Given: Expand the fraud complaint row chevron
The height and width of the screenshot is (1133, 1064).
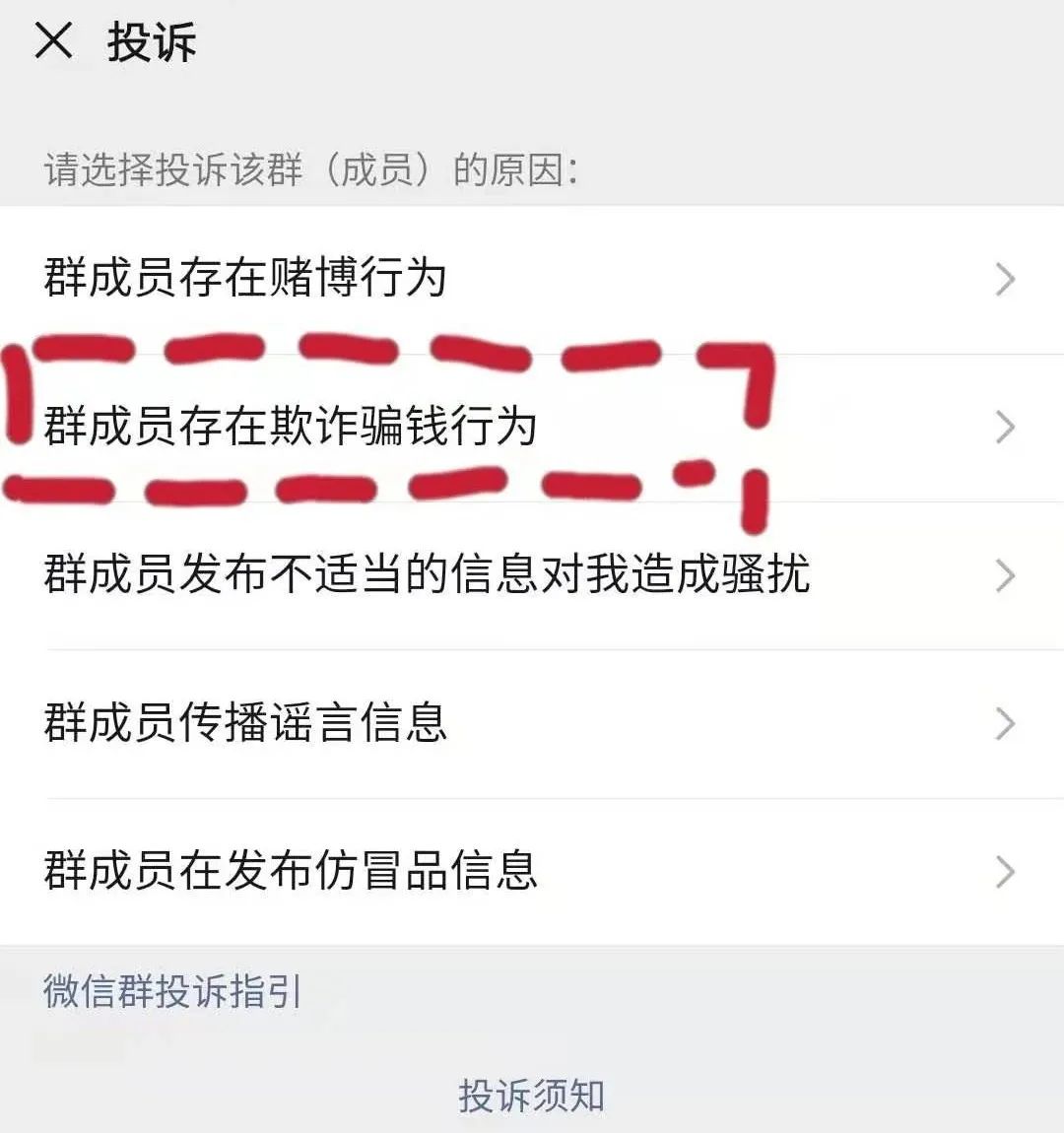Looking at the screenshot, I should pos(1006,426).
